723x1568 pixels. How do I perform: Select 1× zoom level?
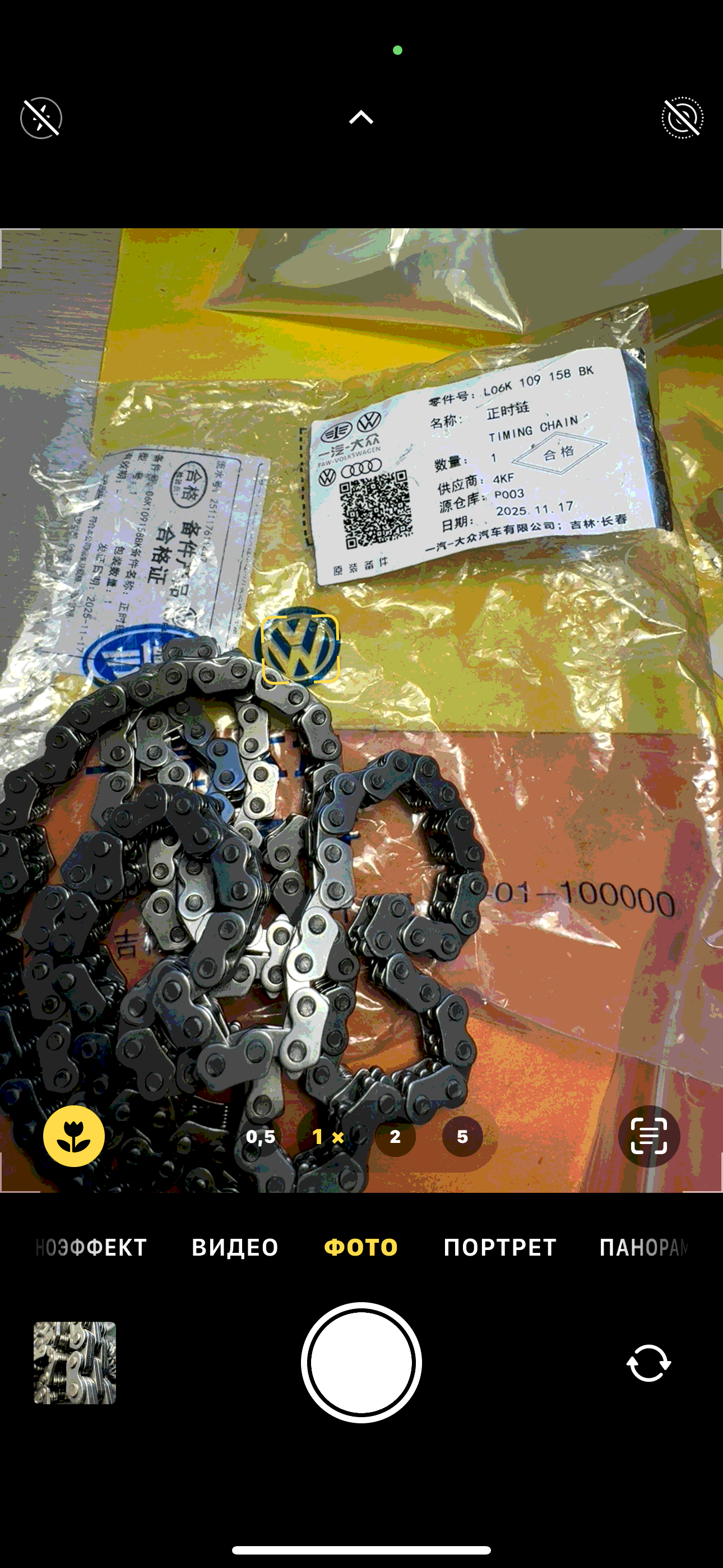coord(327,1136)
